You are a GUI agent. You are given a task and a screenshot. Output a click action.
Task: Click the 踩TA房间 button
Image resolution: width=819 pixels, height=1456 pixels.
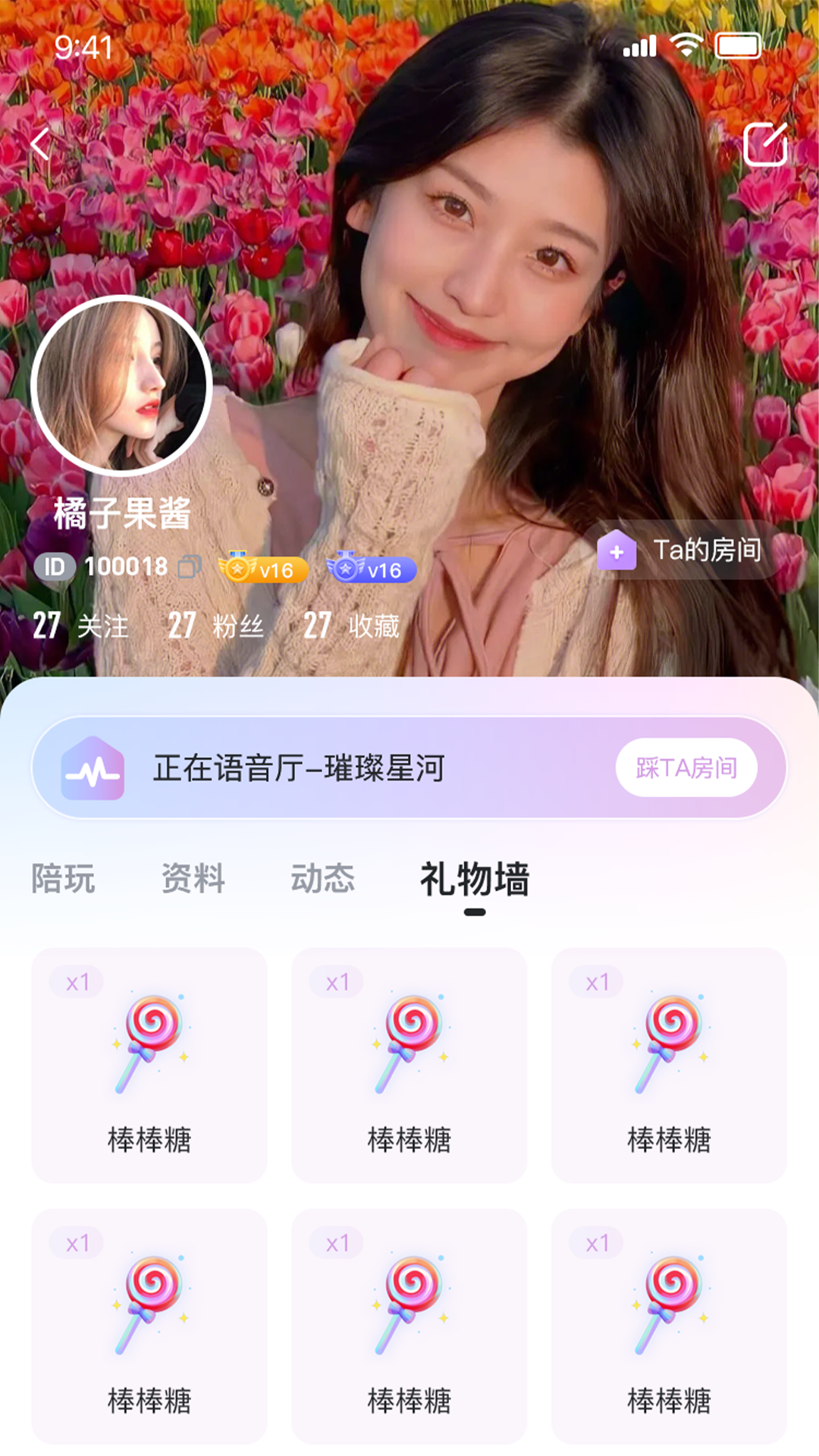[686, 768]
